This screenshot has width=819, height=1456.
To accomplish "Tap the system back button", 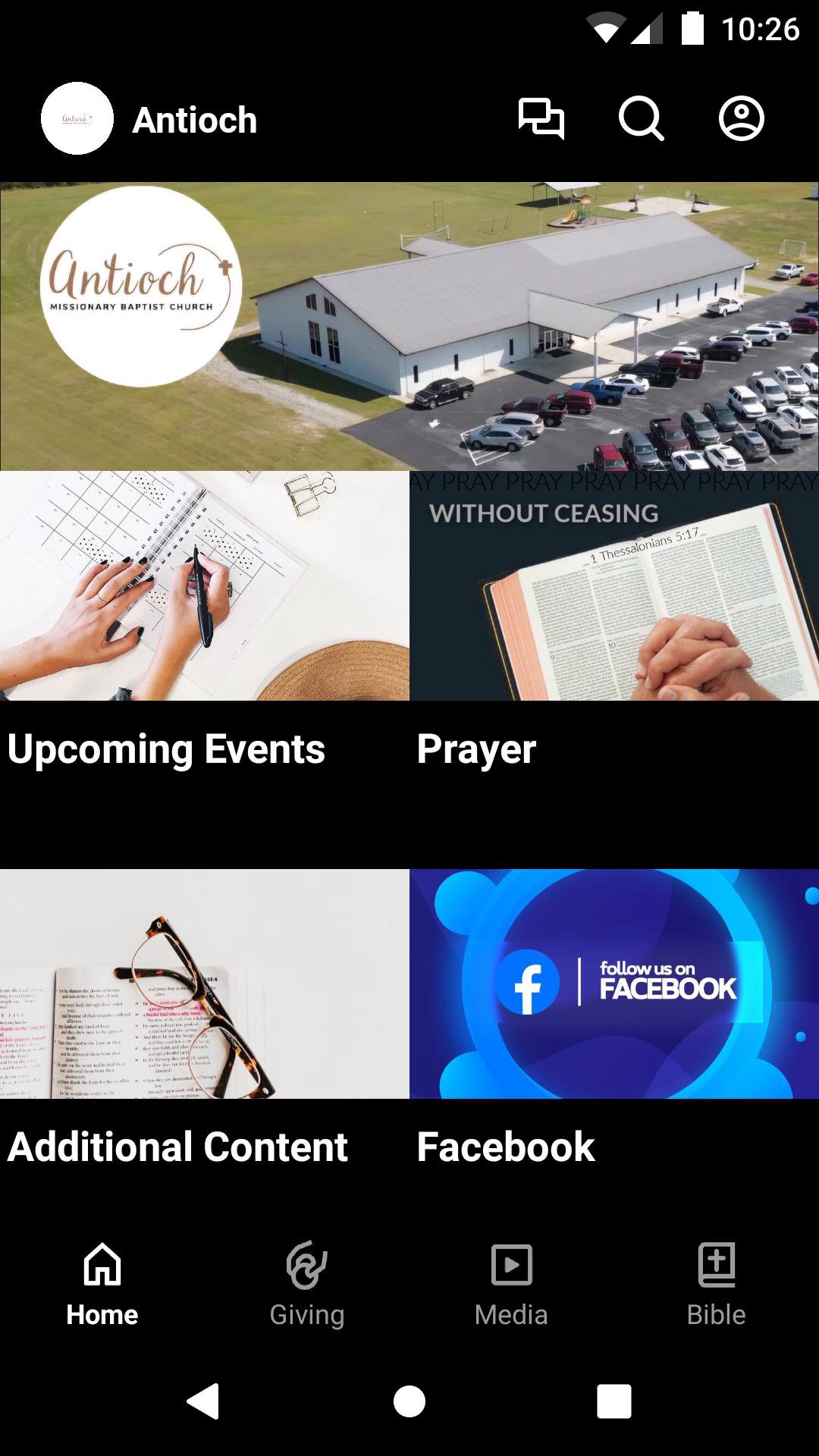I will tap(203, 1401).
